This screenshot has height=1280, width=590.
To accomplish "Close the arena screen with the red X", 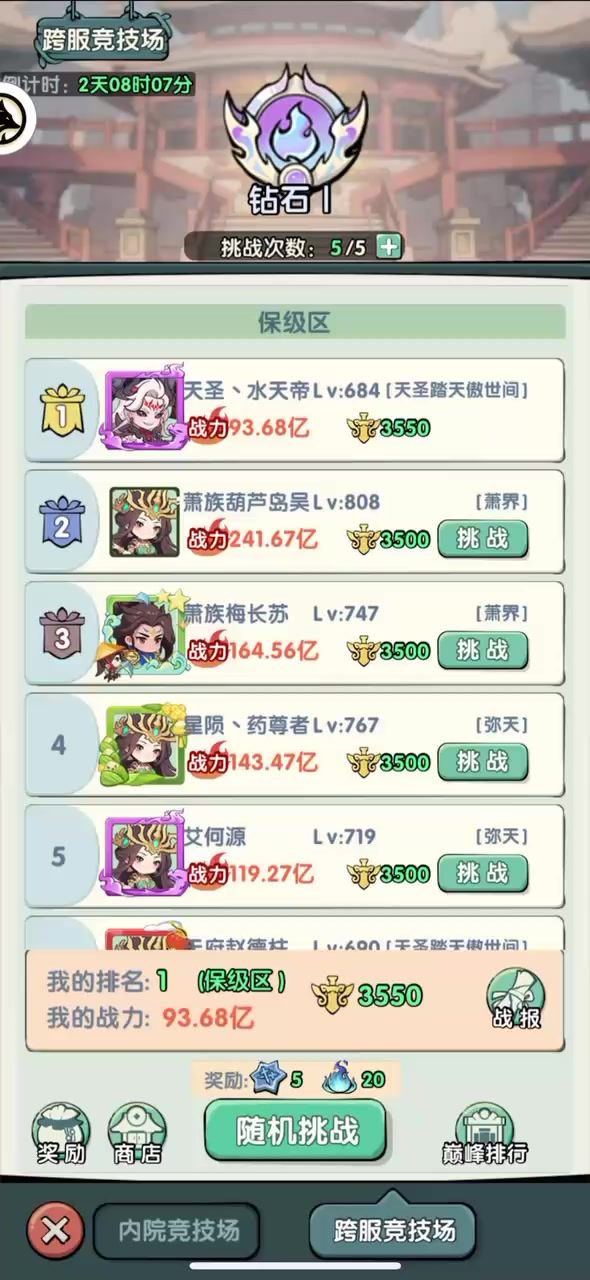I will pyautogui.click(x=55, y=1230).
